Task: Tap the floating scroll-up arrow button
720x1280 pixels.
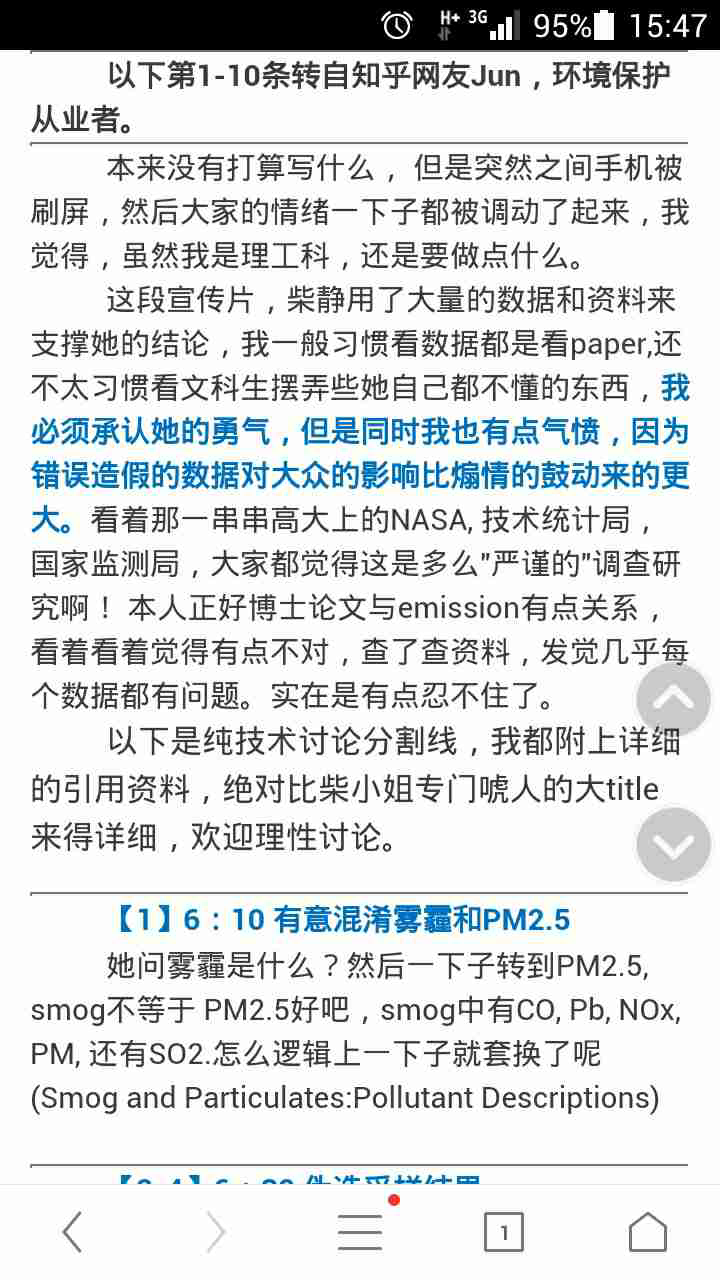Action: click(x=673, y=698)
